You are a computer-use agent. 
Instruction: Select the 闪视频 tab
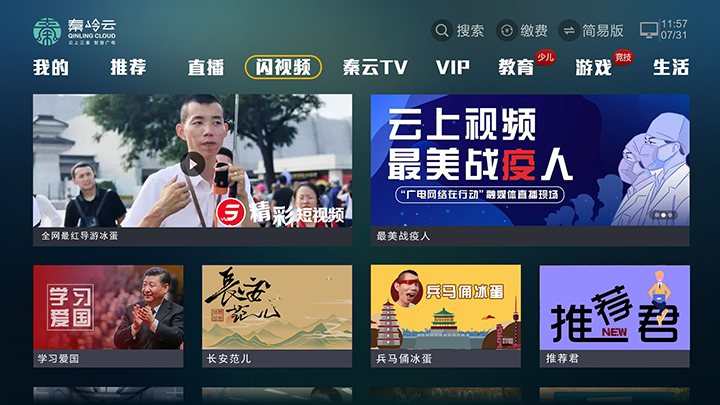283,68
